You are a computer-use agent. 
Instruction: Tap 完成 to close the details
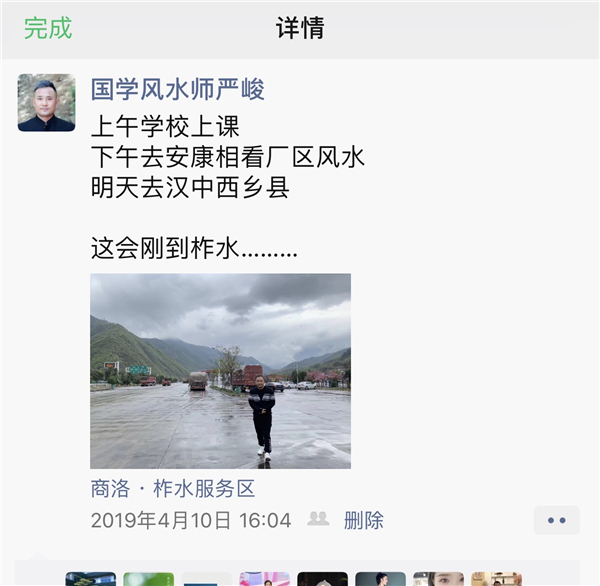(48, 28)
